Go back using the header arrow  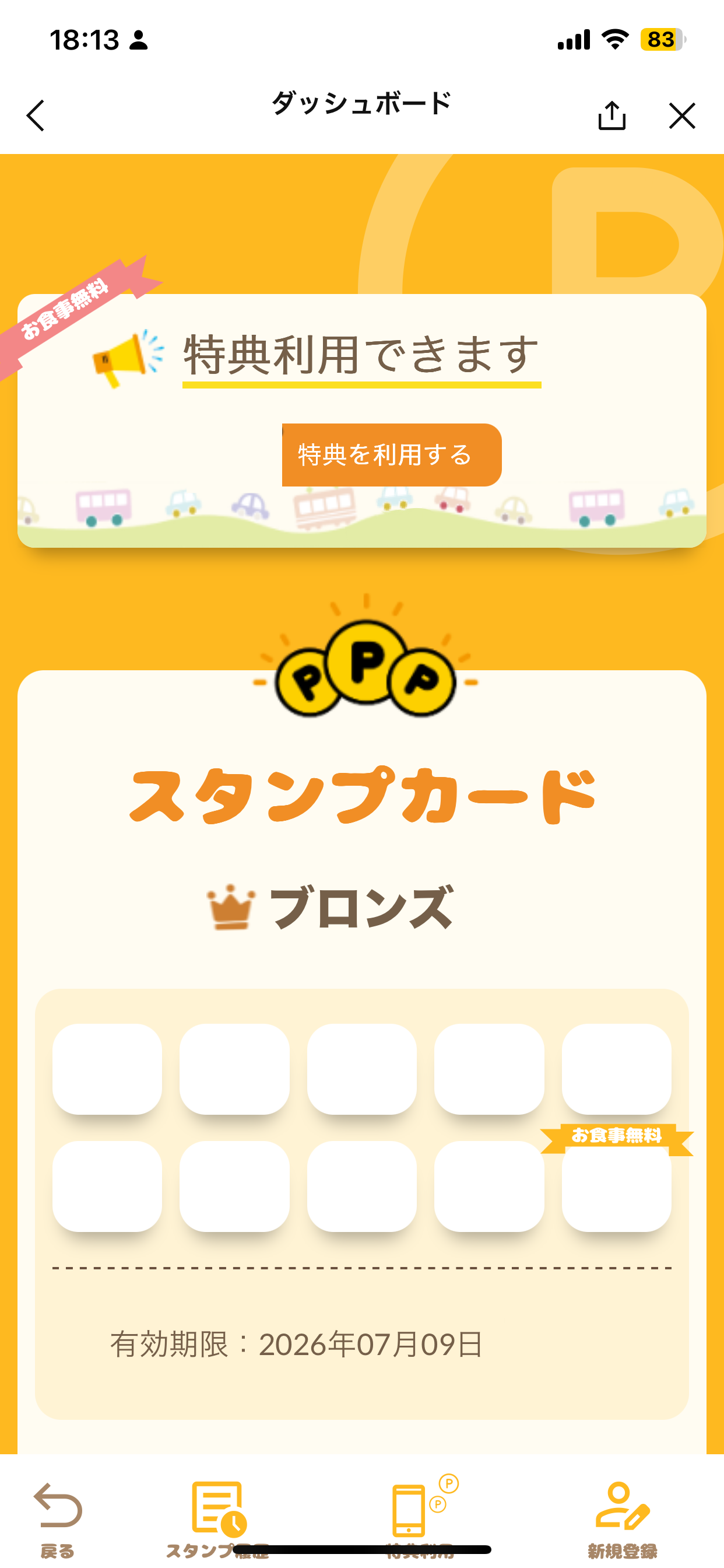(37, 116)
